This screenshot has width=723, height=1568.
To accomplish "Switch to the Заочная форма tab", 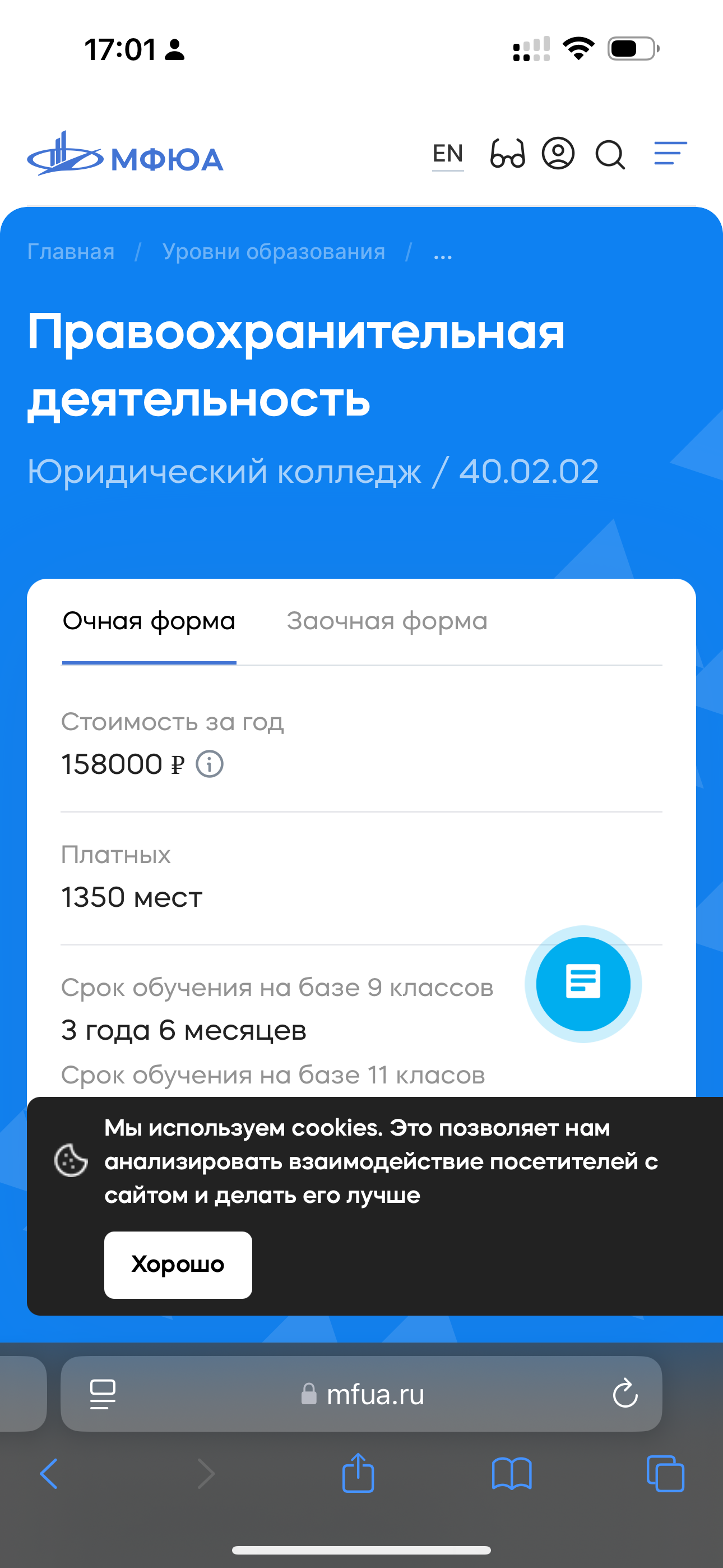I will [387, 621].
